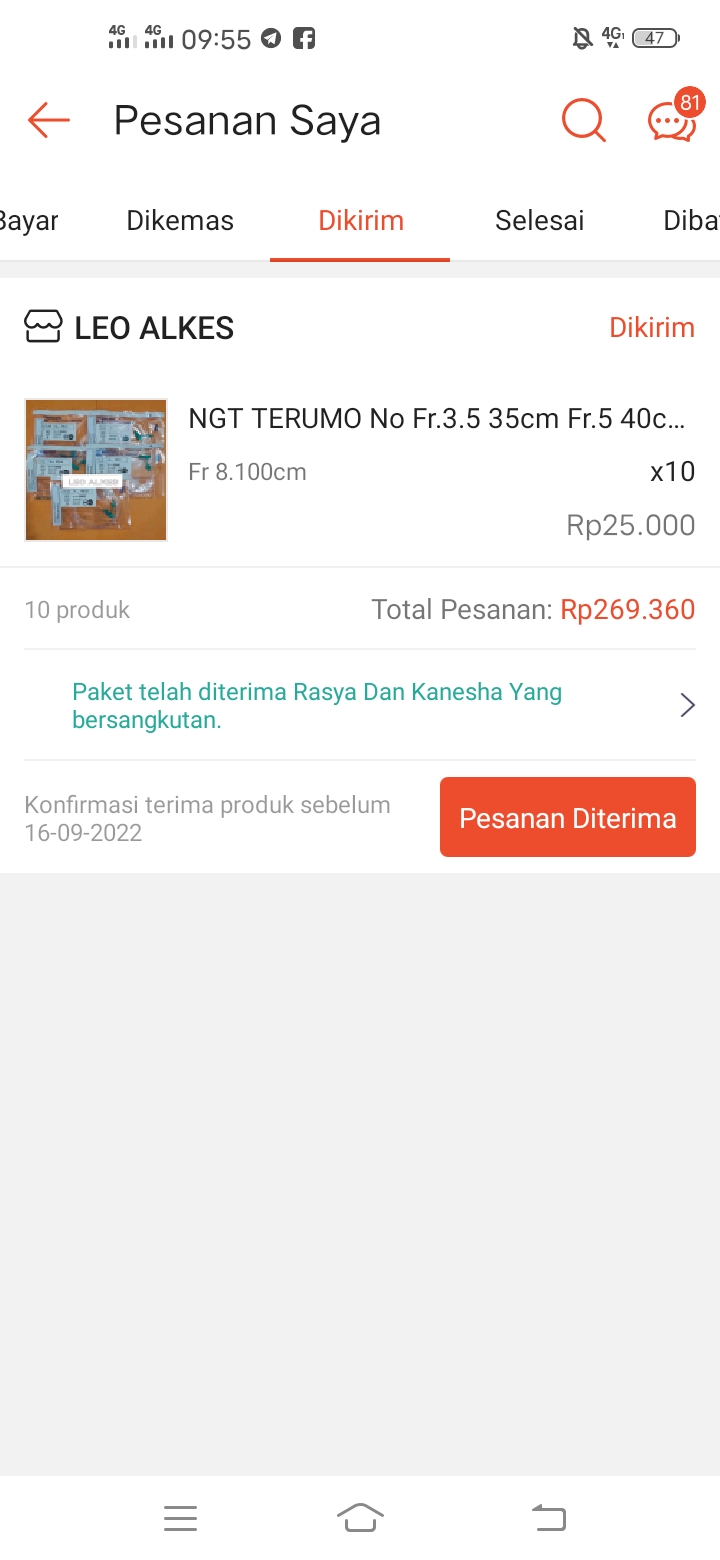The image size is (720, 1560).
Task: Open the system recent apps menu
Action: point(180,1518)
